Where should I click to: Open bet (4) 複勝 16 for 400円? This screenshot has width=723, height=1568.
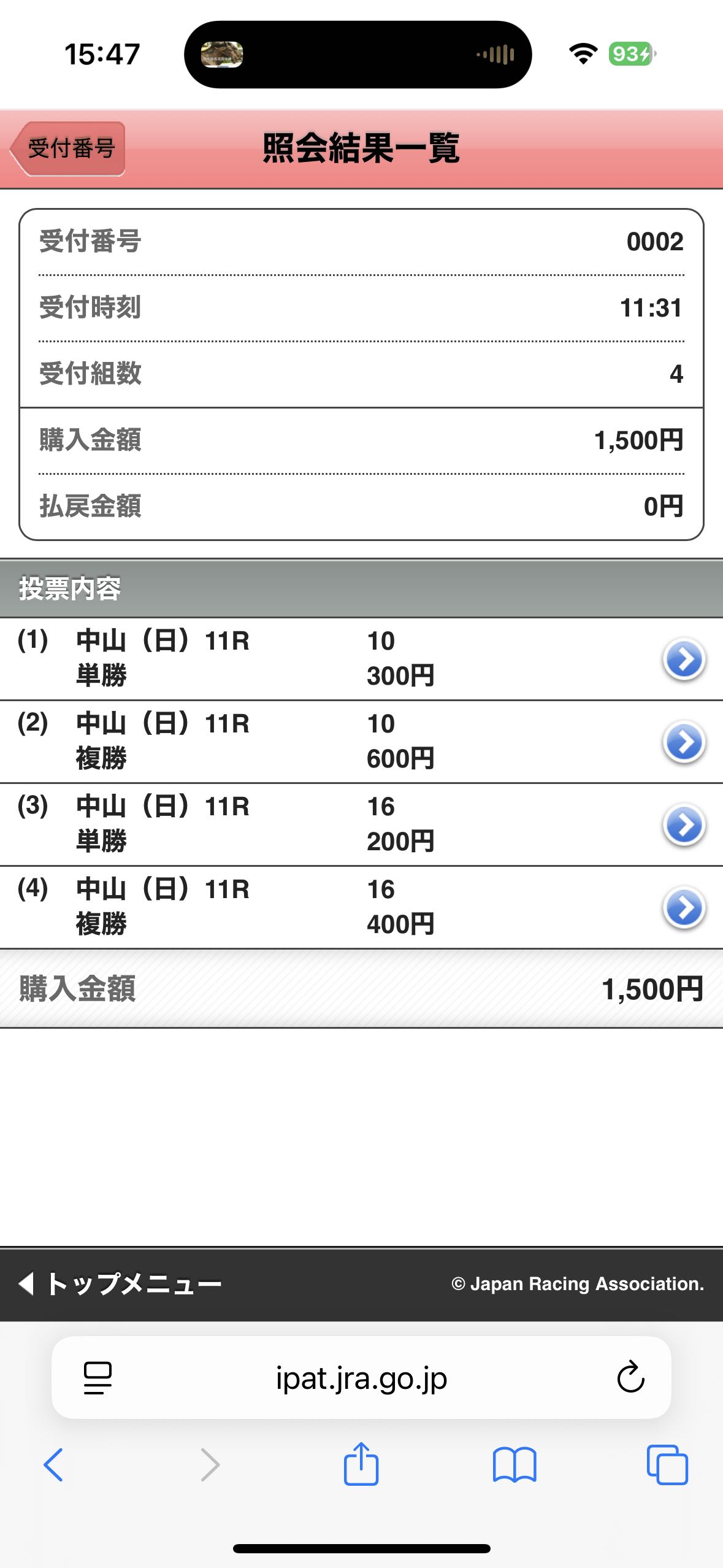(684, 908)
